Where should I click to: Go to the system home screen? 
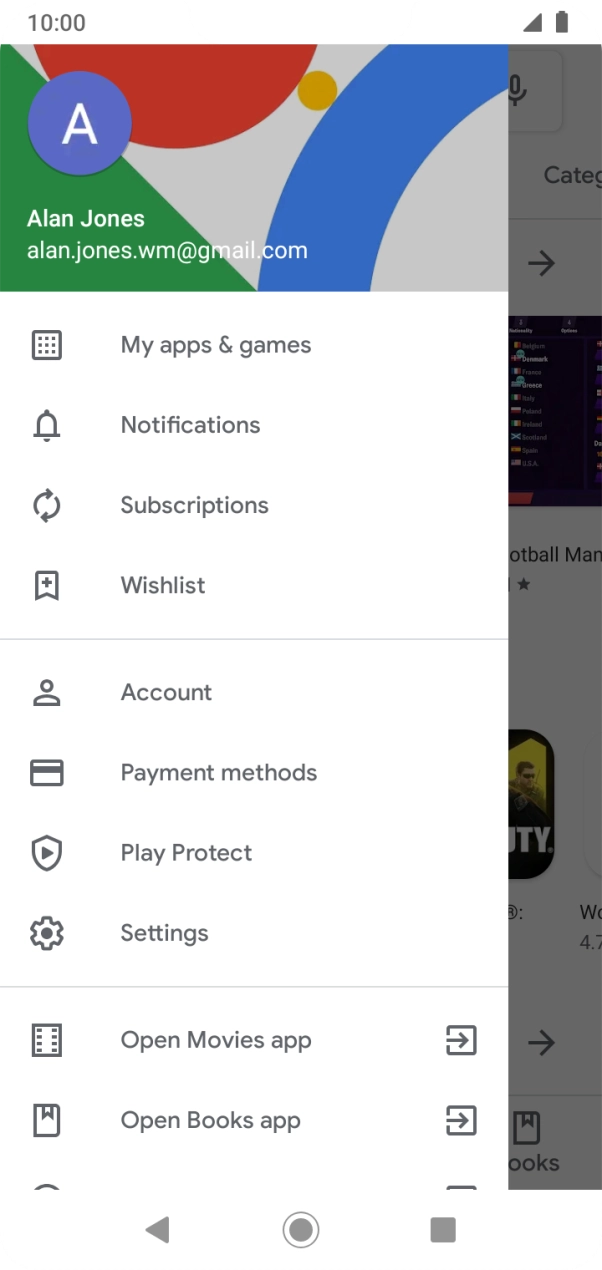pyautogui.click(x=301, y=1229)
